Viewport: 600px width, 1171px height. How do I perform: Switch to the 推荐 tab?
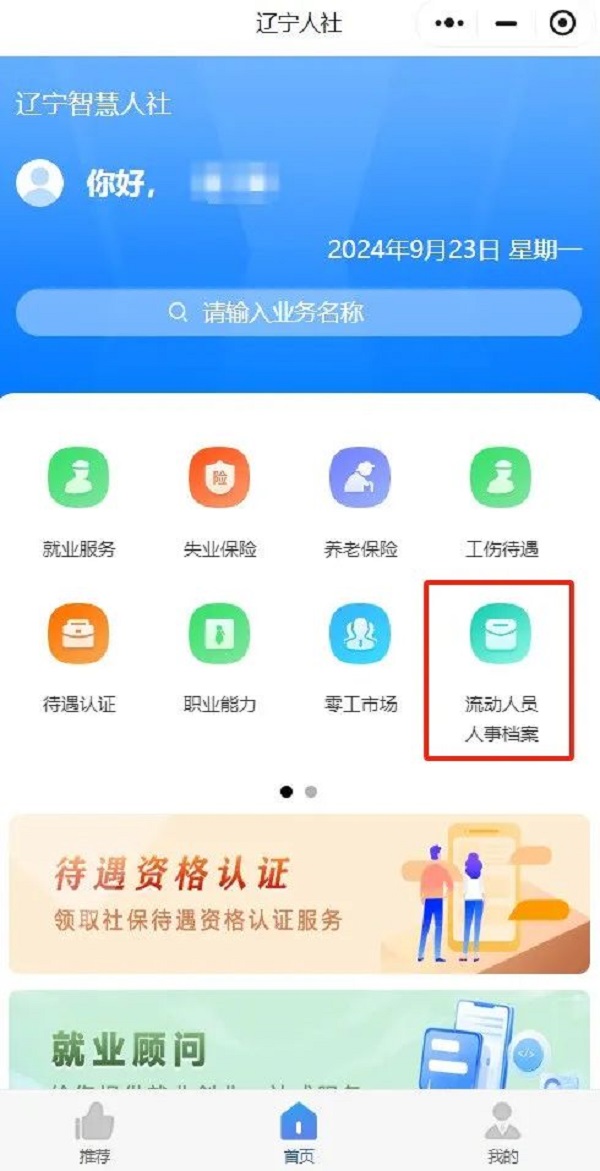pyautogui.click(x=95, y=1132)
